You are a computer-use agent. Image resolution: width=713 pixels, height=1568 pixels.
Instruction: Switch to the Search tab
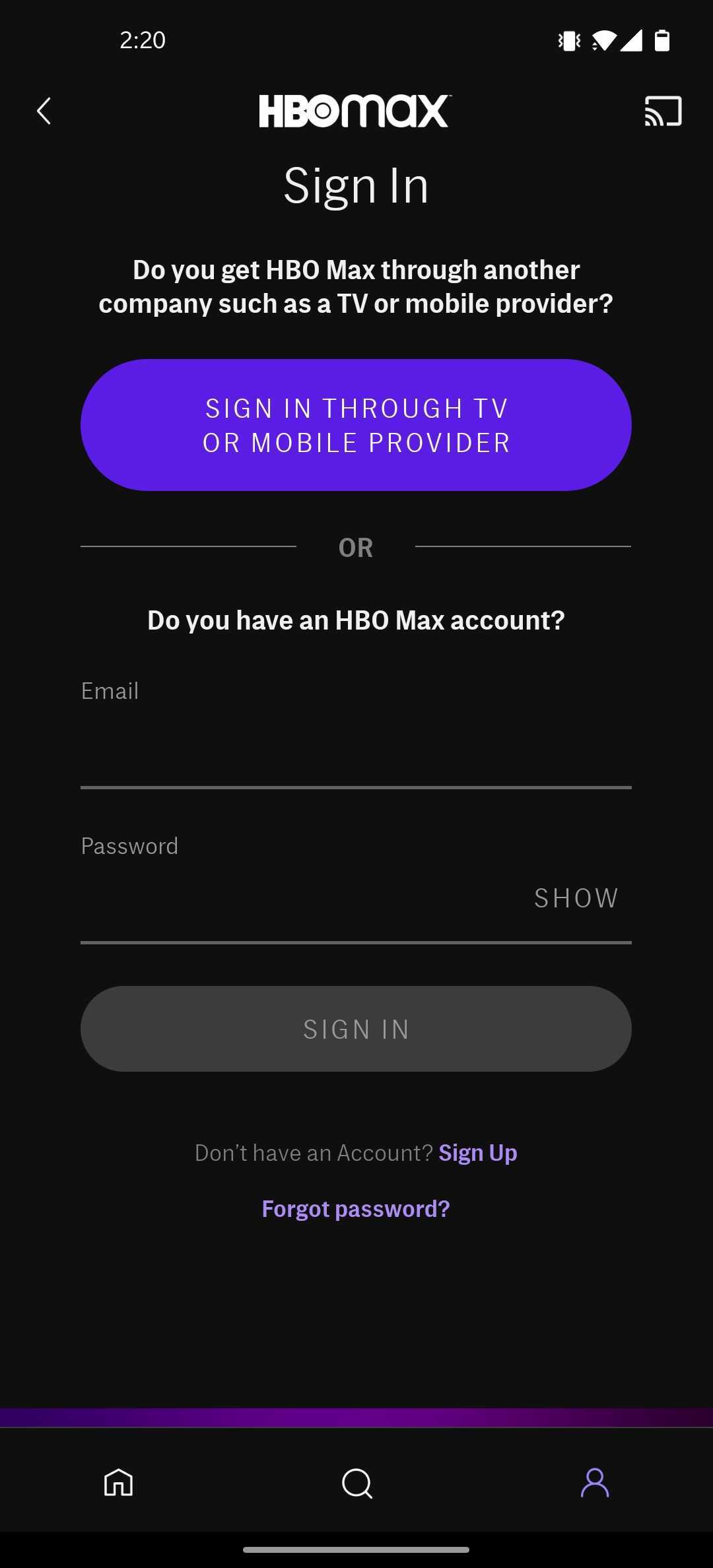356,1483
